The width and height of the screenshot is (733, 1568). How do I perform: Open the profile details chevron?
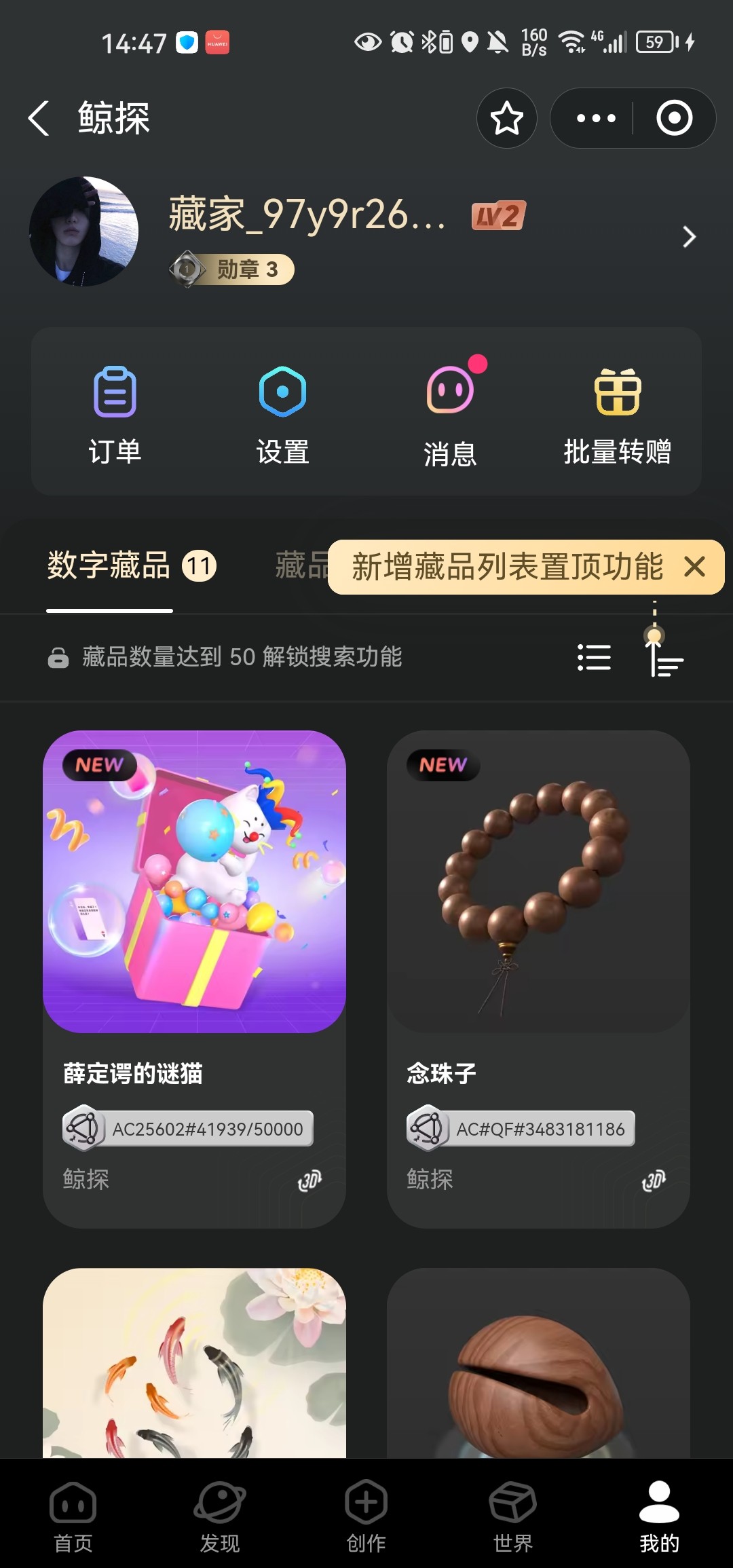coord(689,237)
